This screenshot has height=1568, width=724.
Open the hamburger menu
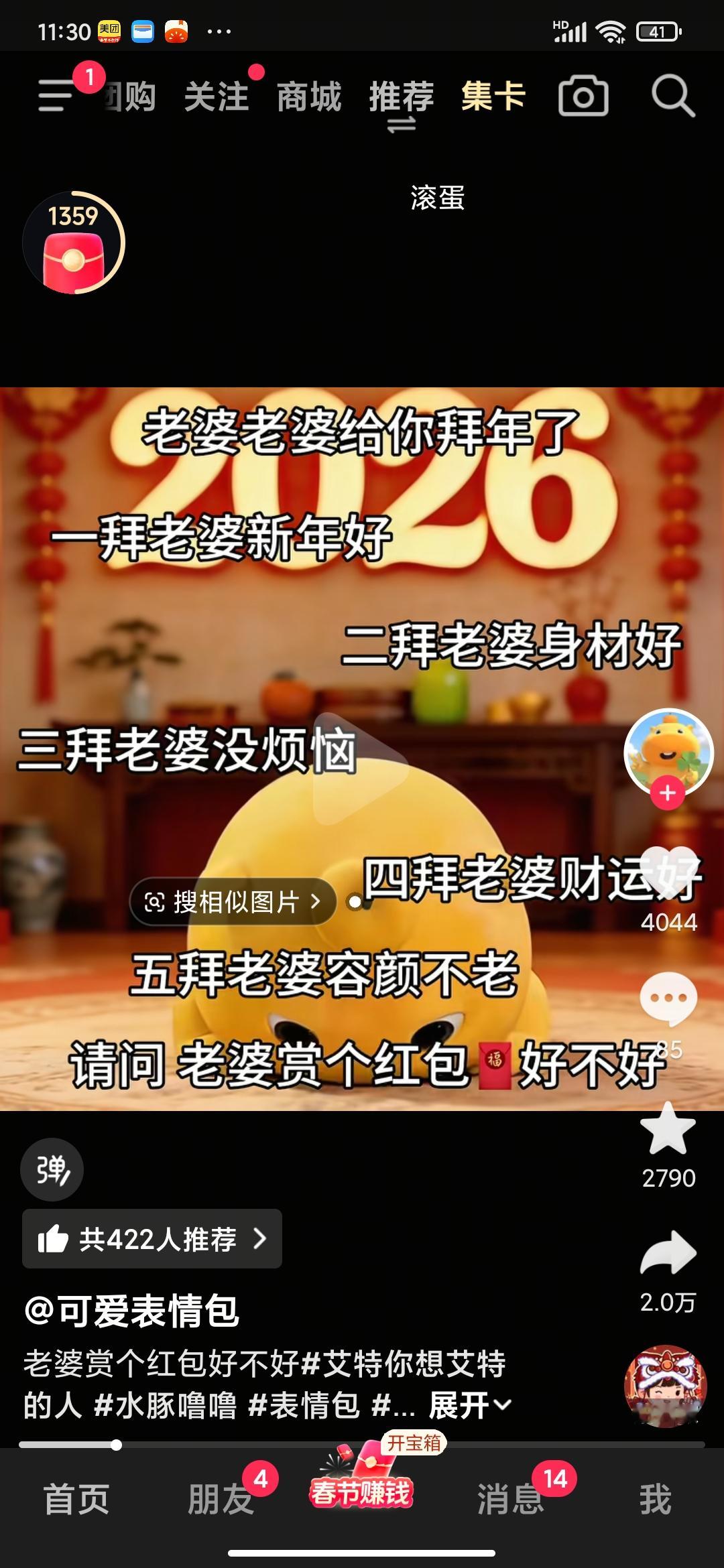coord(57,98)
